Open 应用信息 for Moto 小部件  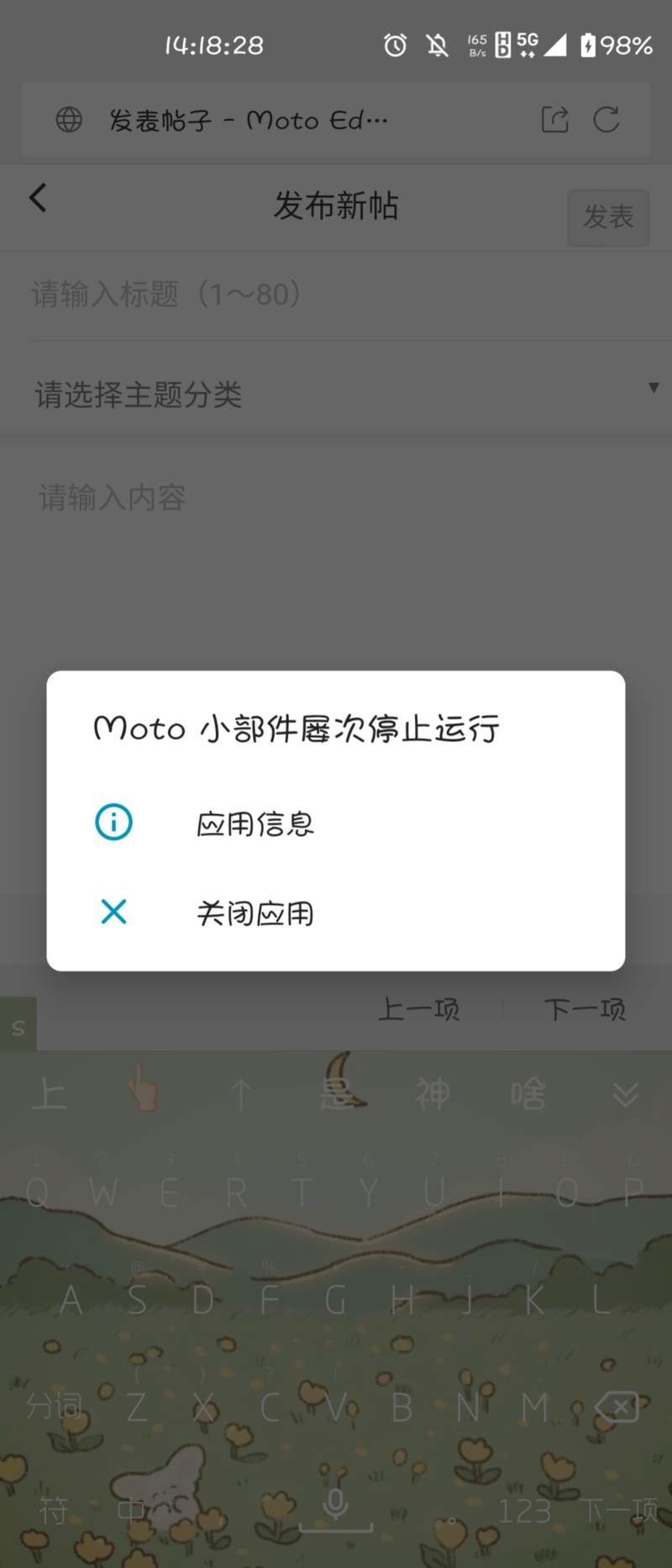[x=255, y=823]
